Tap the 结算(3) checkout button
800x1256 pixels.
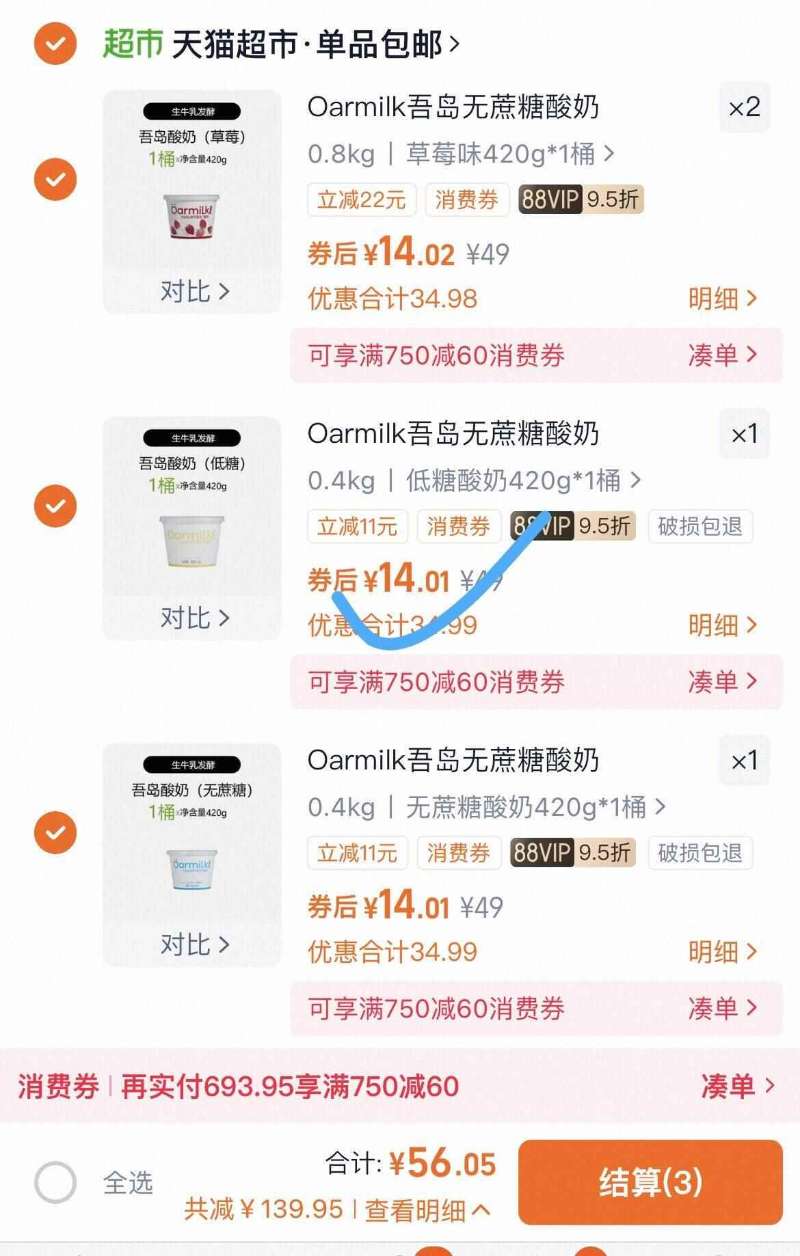tap(651, 1182)
